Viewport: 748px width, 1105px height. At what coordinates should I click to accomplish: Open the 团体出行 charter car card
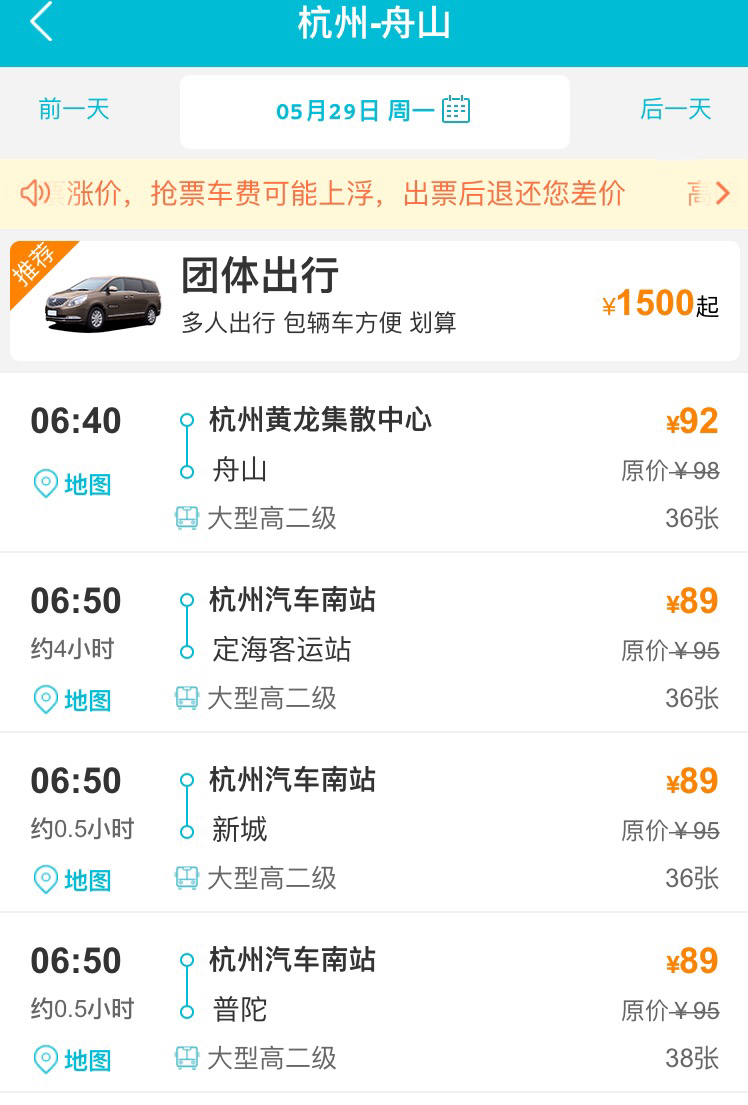[374, 301]
